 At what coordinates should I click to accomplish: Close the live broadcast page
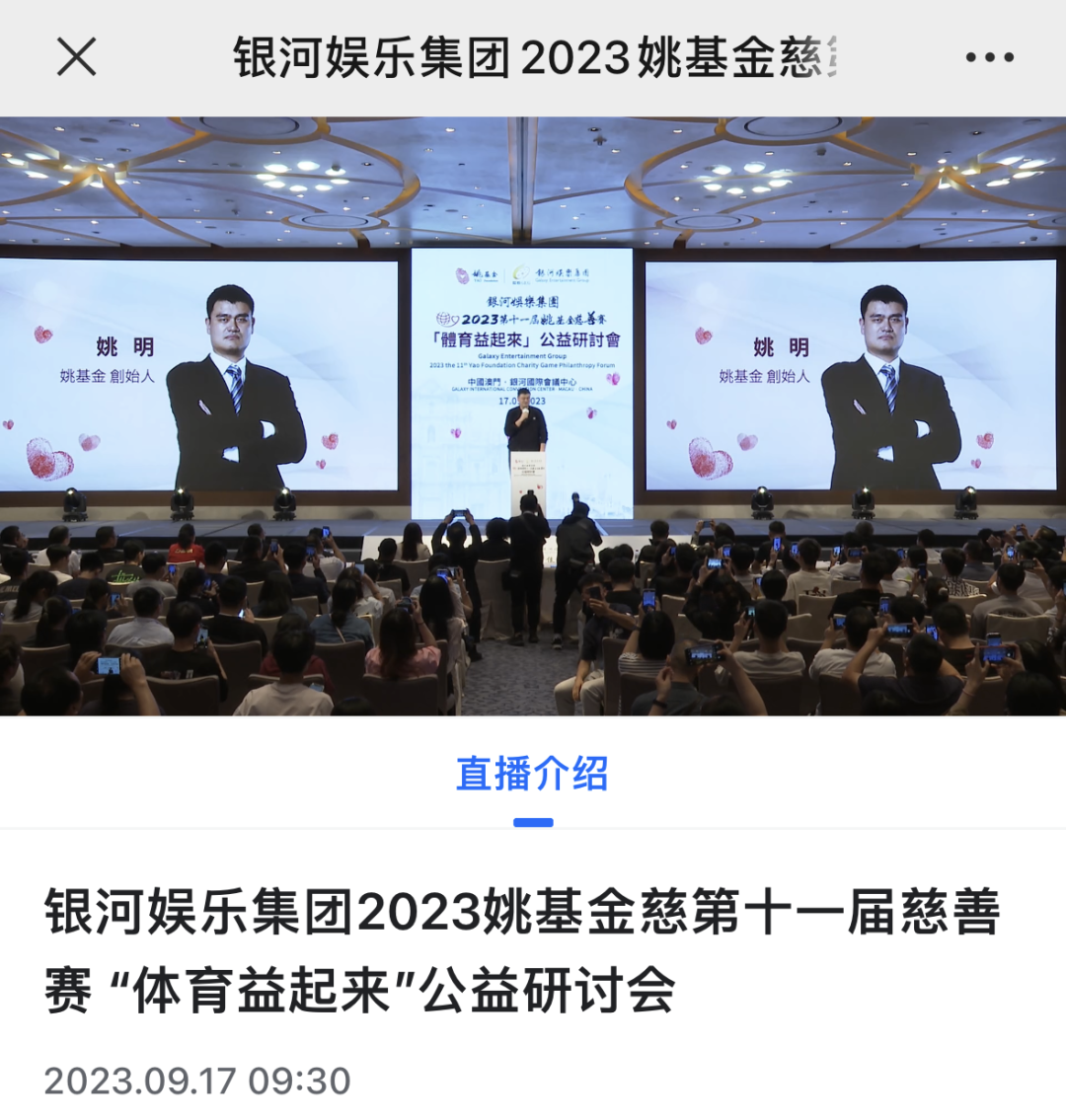76,57
